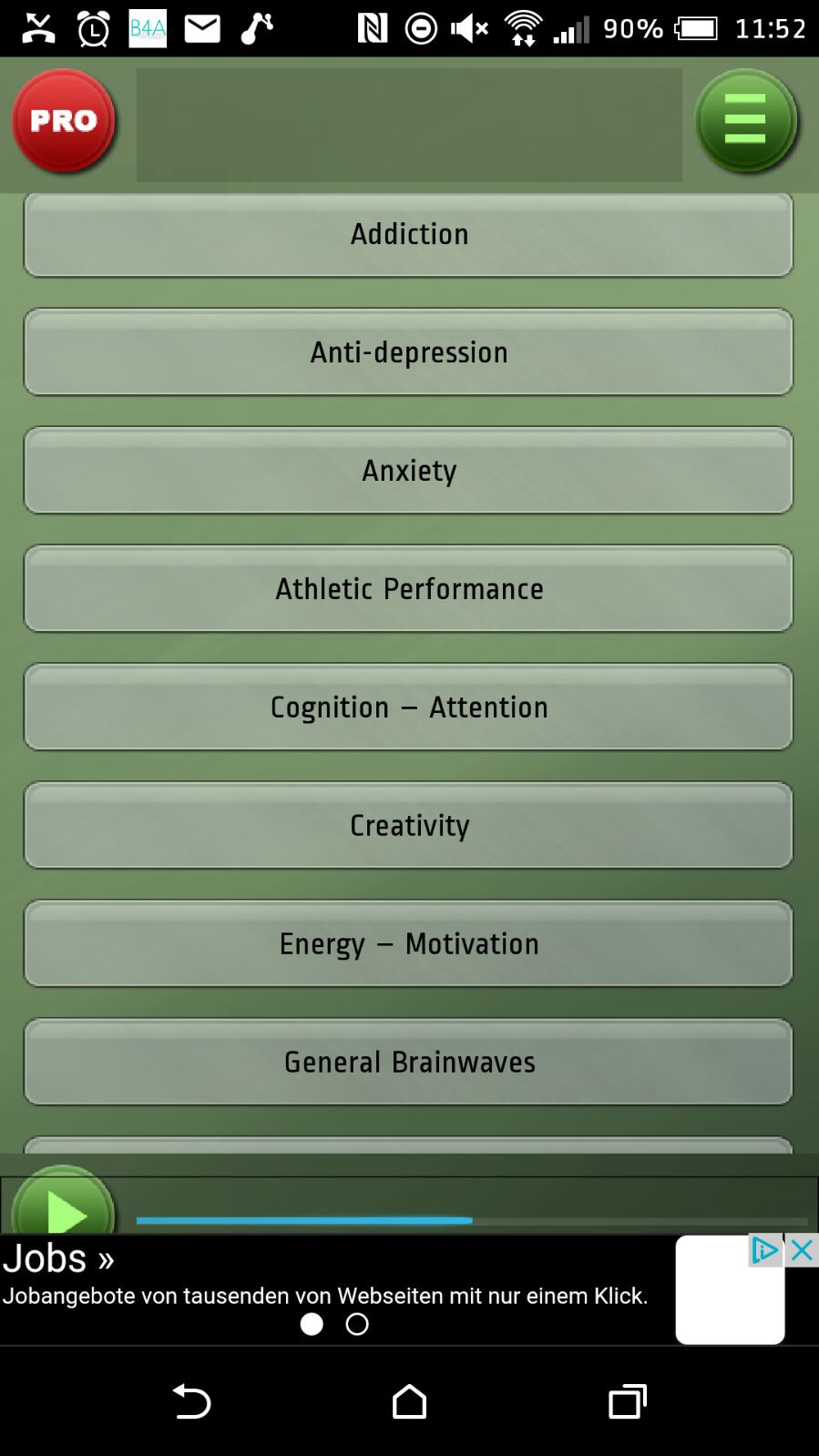Open the green hamburger menu

(x=745, y=120)
